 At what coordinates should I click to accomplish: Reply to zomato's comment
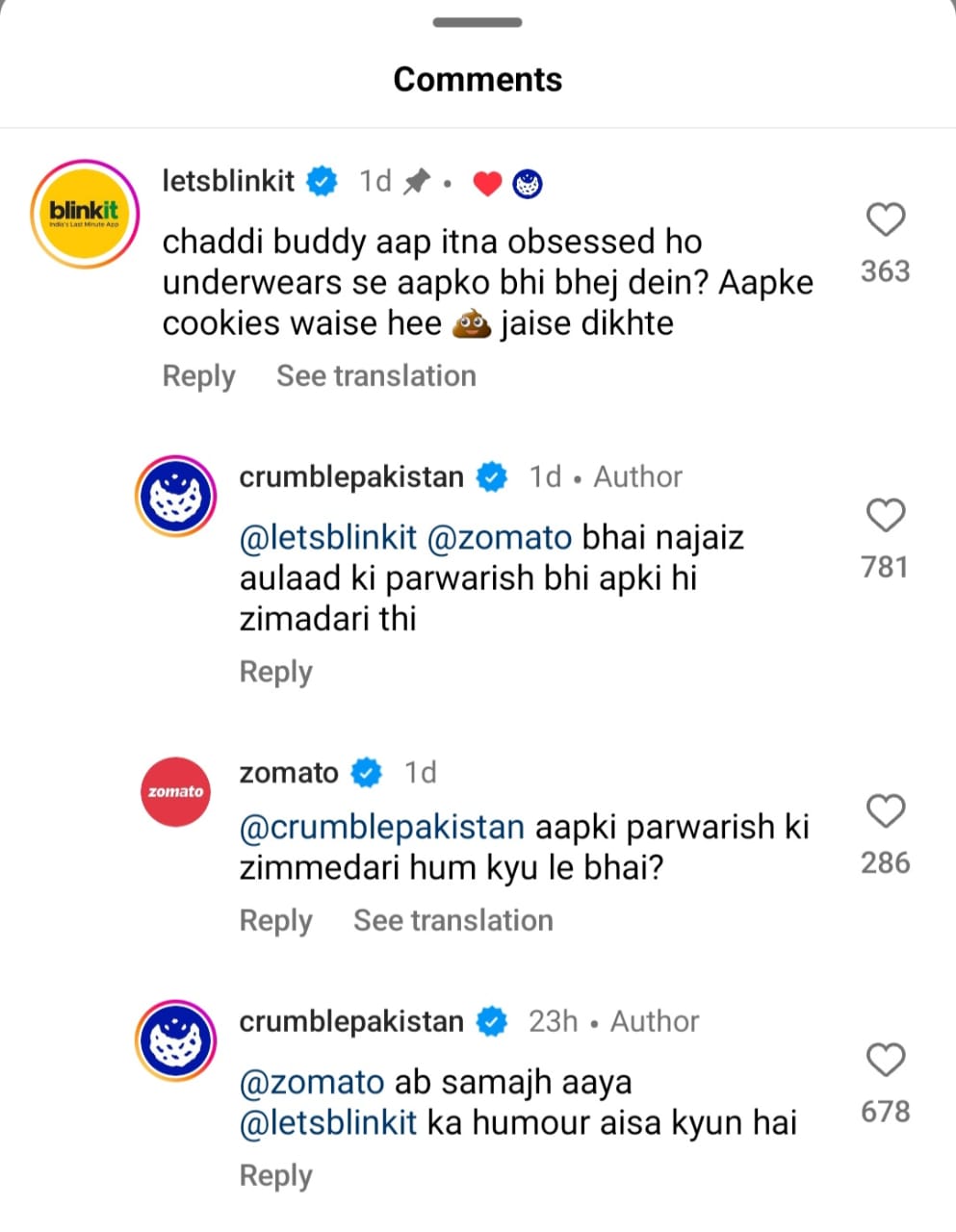275,921
